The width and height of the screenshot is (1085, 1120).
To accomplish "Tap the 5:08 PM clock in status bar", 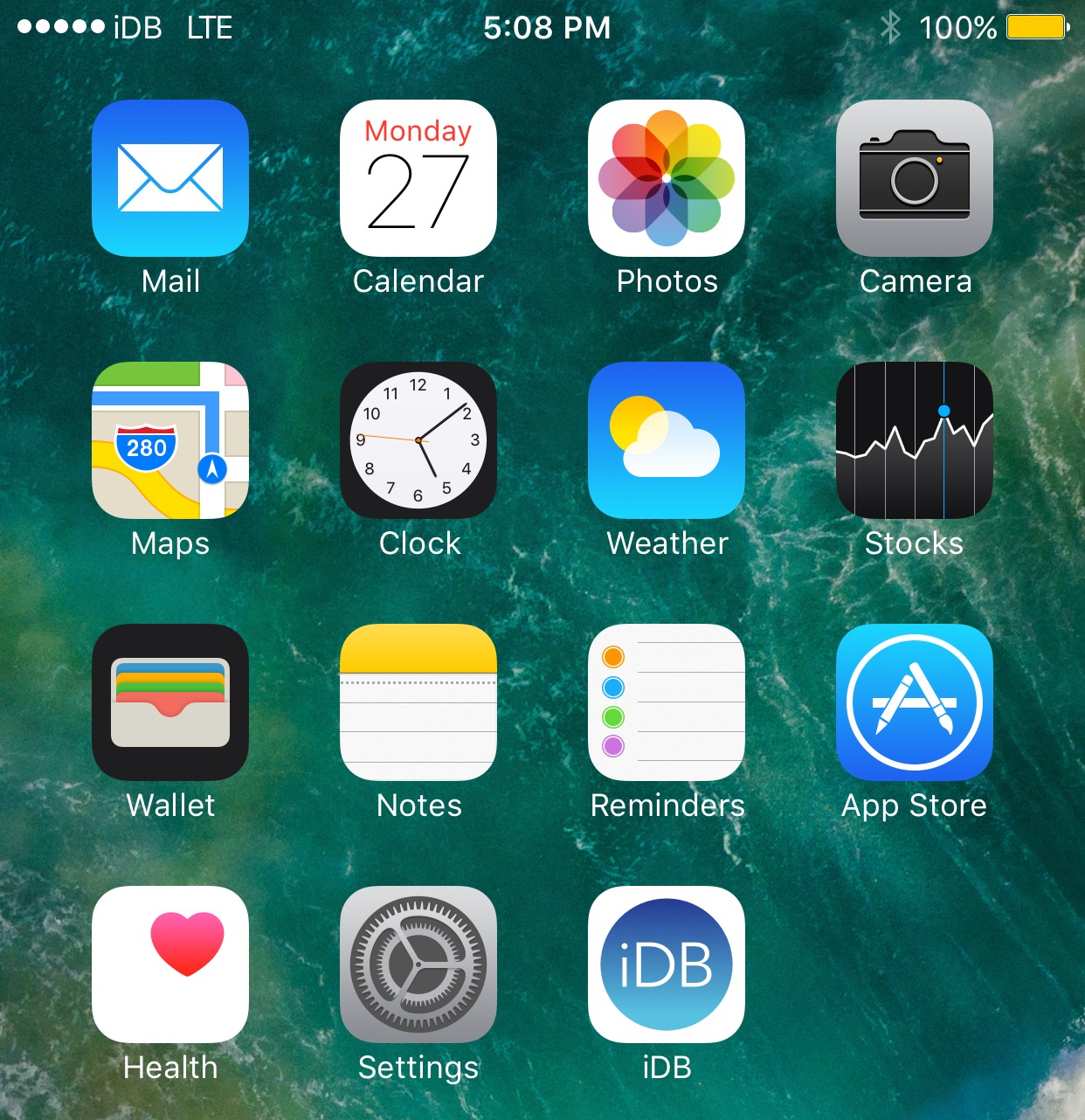I will (547, 27).
